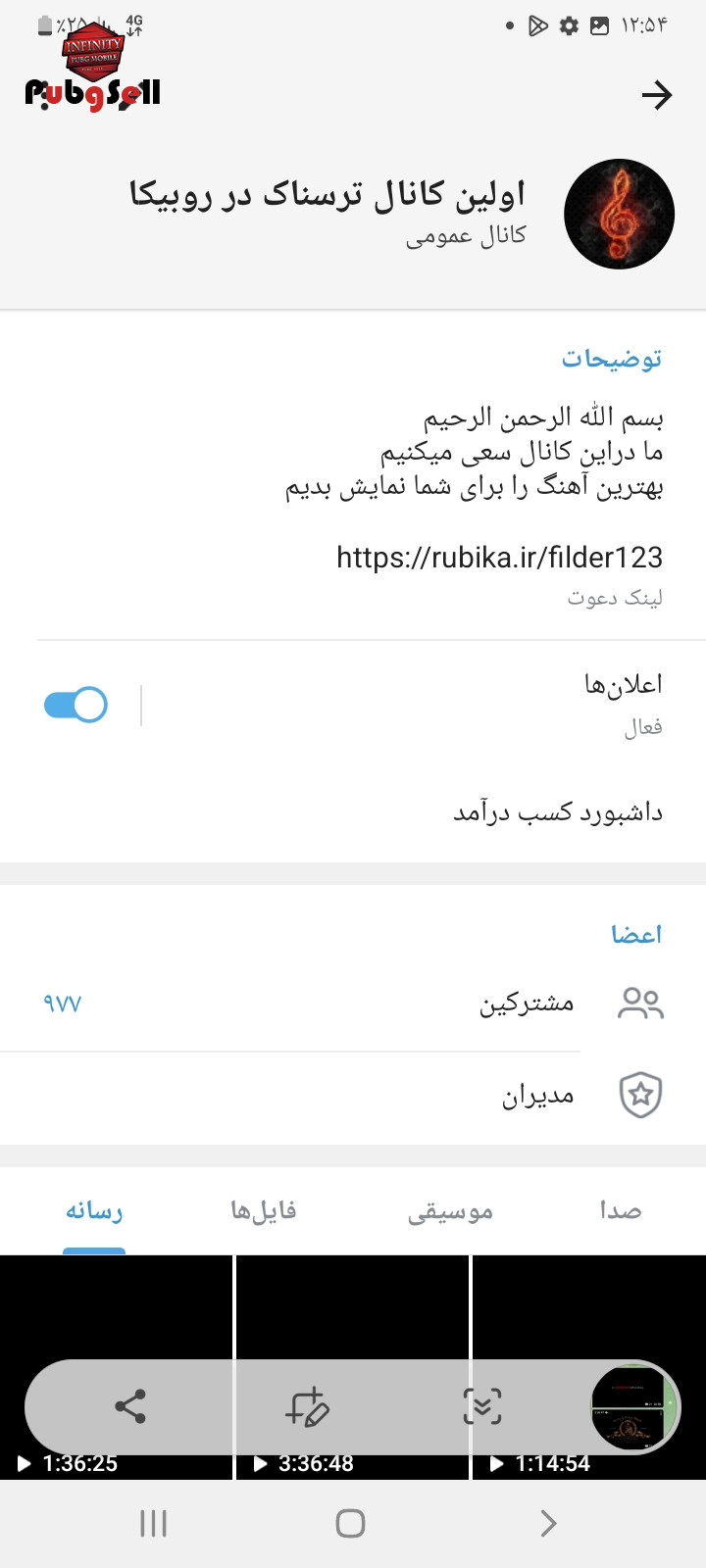The width and height of the screenshot is (706, 1568).
Task: Open the مدیران admins row
Action: click(353, 1095)
